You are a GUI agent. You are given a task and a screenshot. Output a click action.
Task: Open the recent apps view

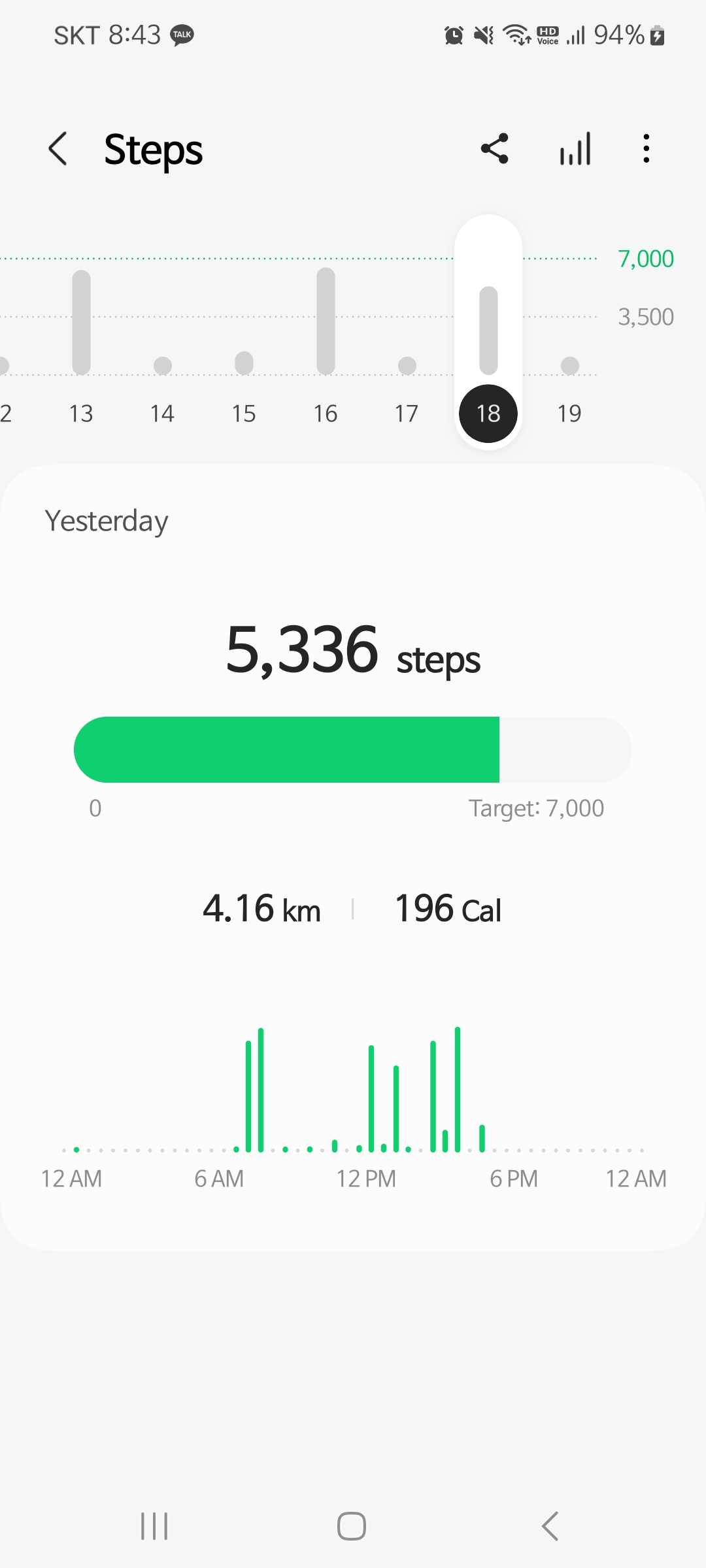pyautogui.click(x=154, y=1526)
